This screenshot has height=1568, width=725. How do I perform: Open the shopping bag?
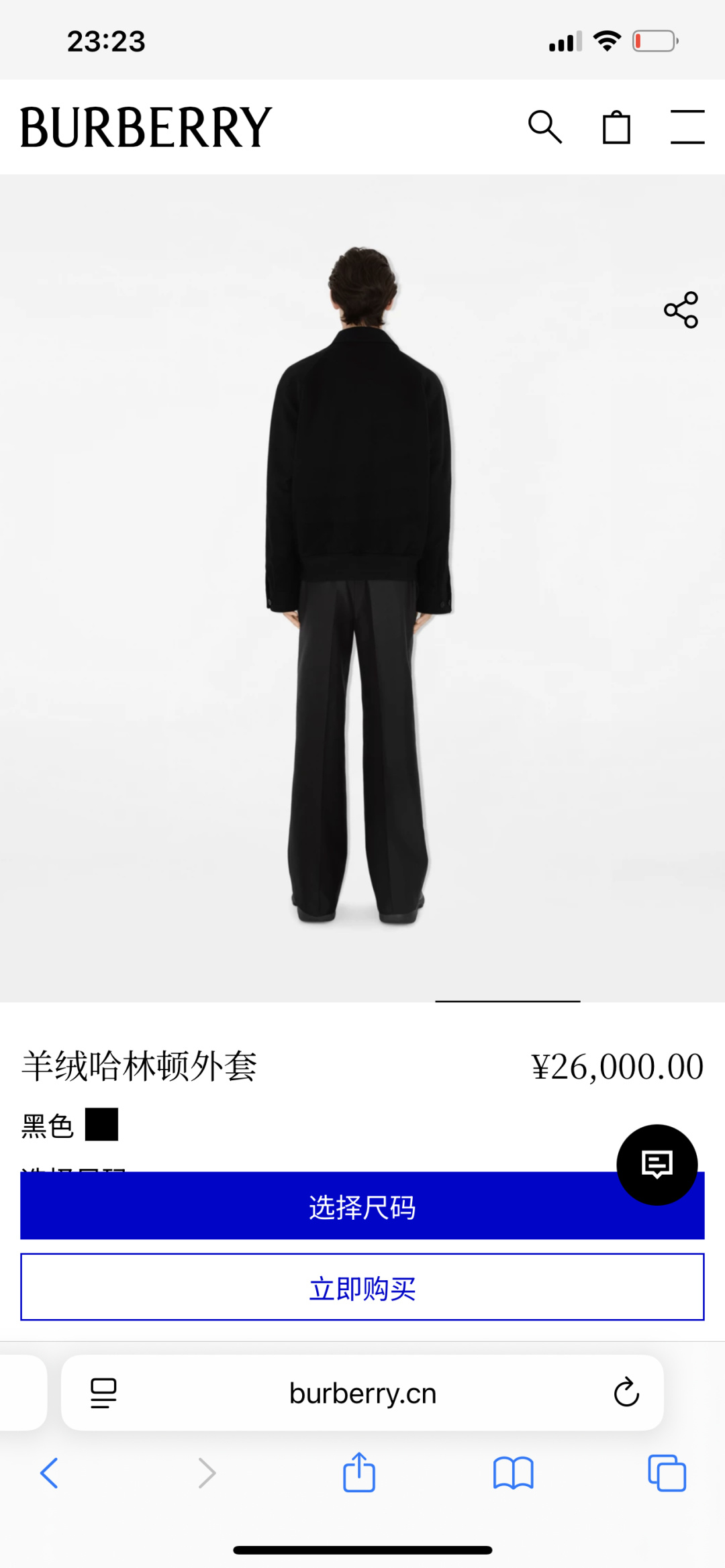(616, 127)
